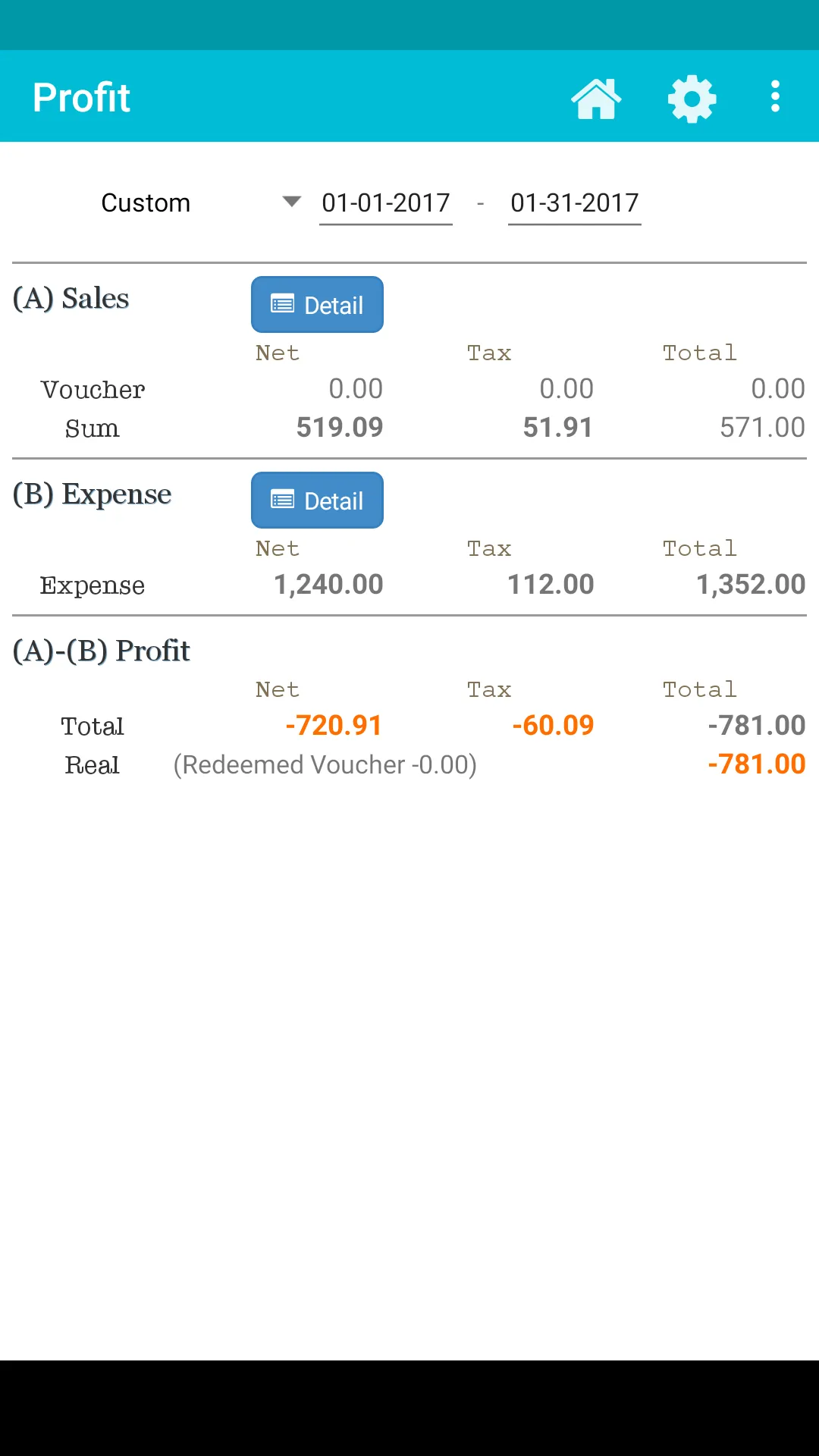Select the Sum row under Sales

tap(92, 428)
